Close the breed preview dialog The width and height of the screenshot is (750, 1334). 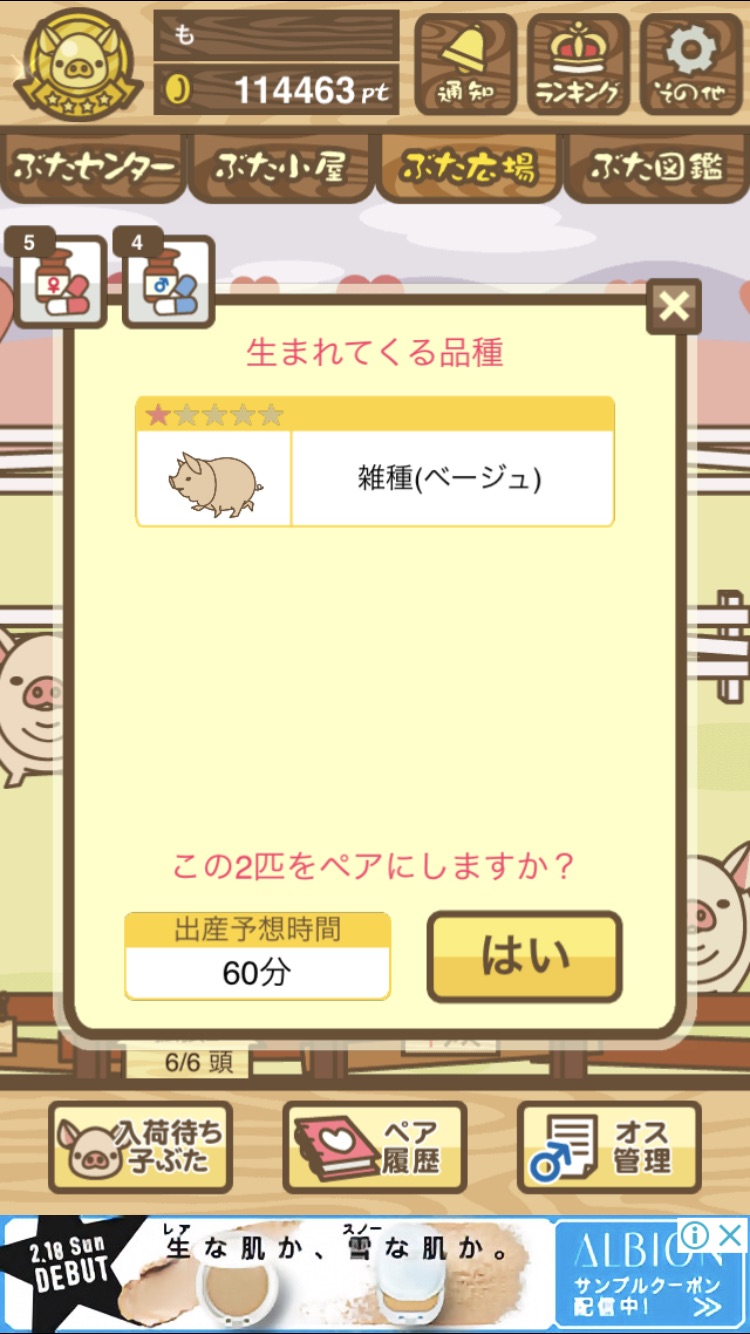[x=674, y=307]
